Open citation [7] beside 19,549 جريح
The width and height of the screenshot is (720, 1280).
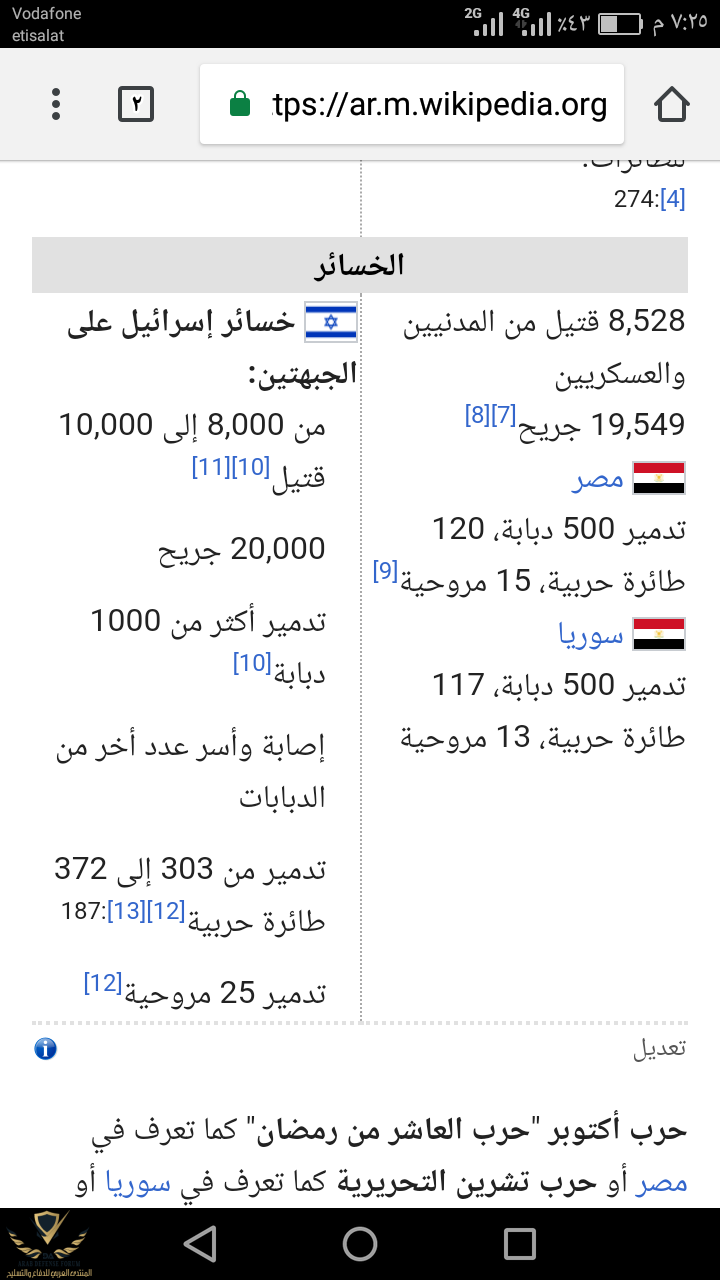[503, 414]
